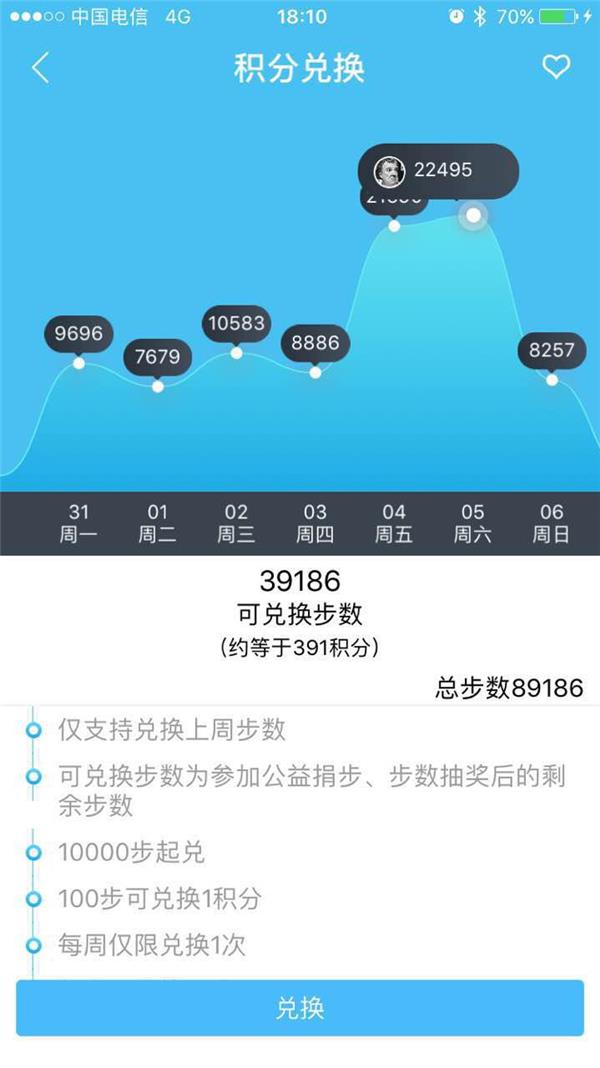The image size is (600, 1068).
Task: Select Monday's 9696 step point
Action: pyautogui.click(x=79, y=363)
